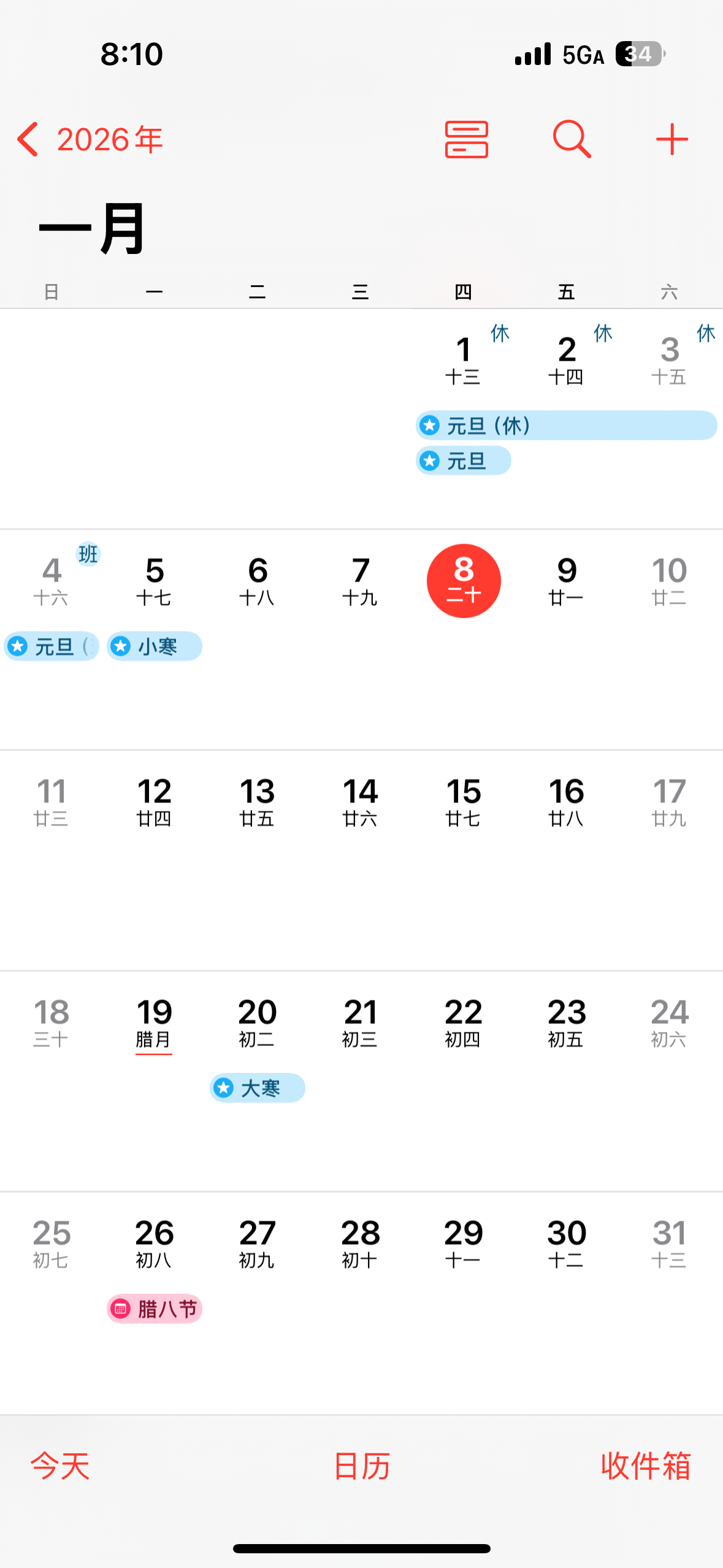The image size is (723, 1568).
Task: Open the 腊八节 event
Action: point(155,1309)
